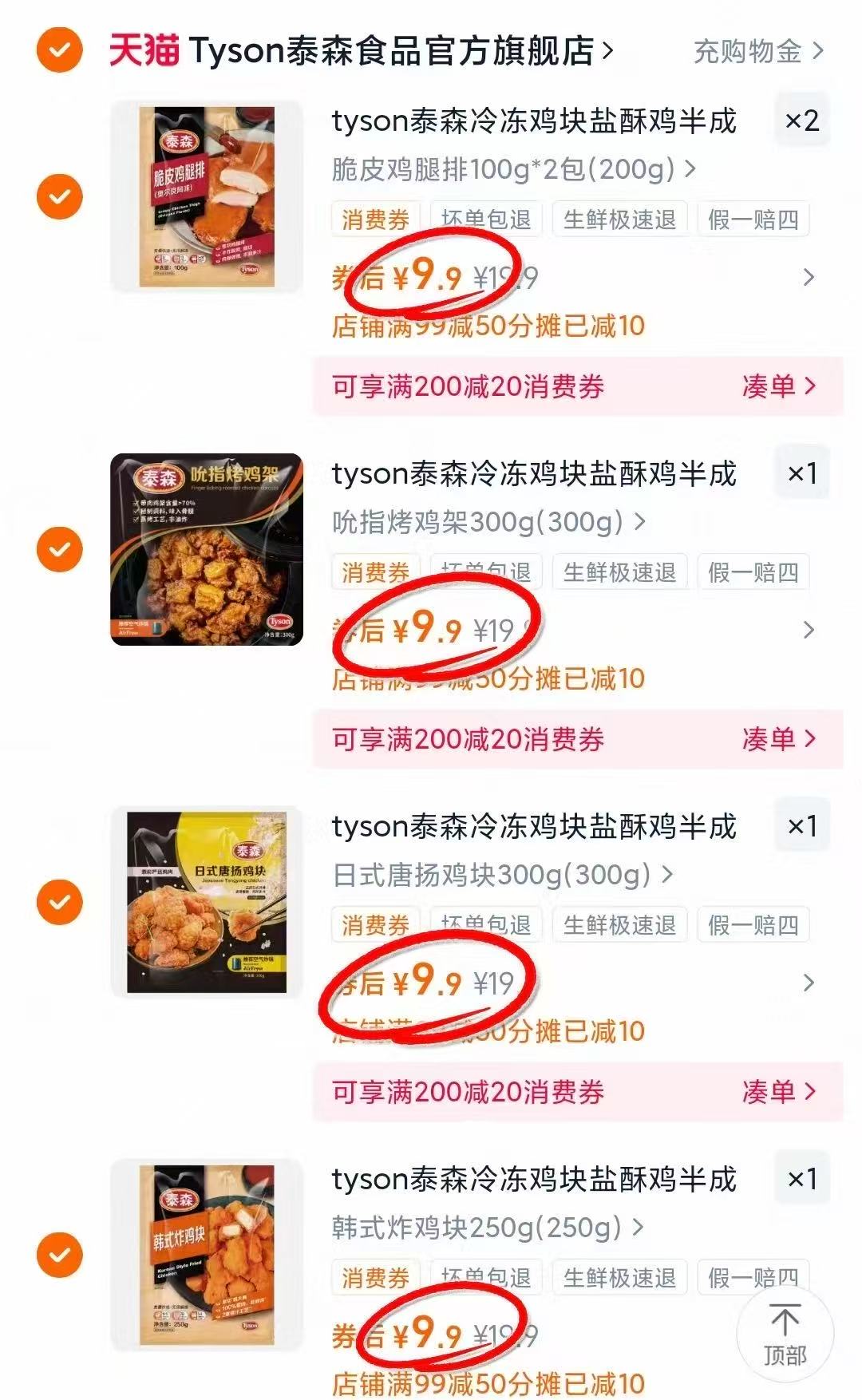Click the 生鲜极速退 badge on 脆皮鸡腿排 item
862x1400 pixels.
click(x=622, y=218)
